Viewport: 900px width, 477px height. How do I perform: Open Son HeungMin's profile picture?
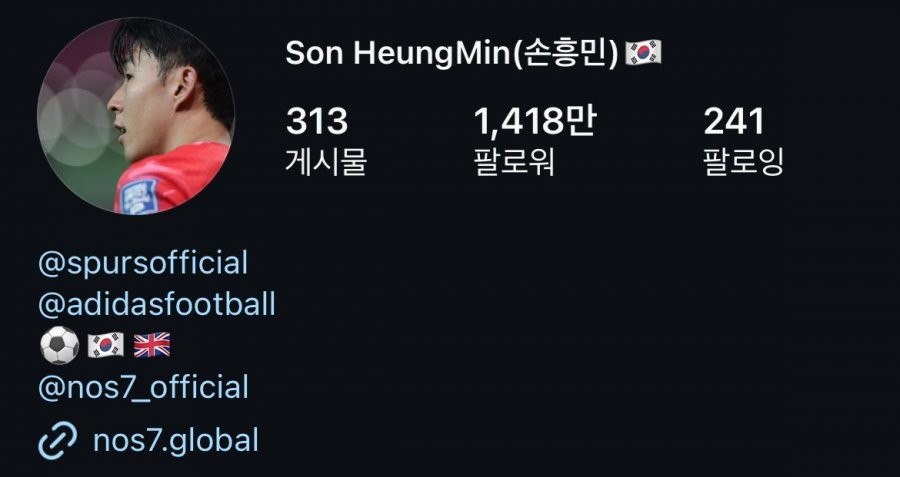click(x=136, y=115)
